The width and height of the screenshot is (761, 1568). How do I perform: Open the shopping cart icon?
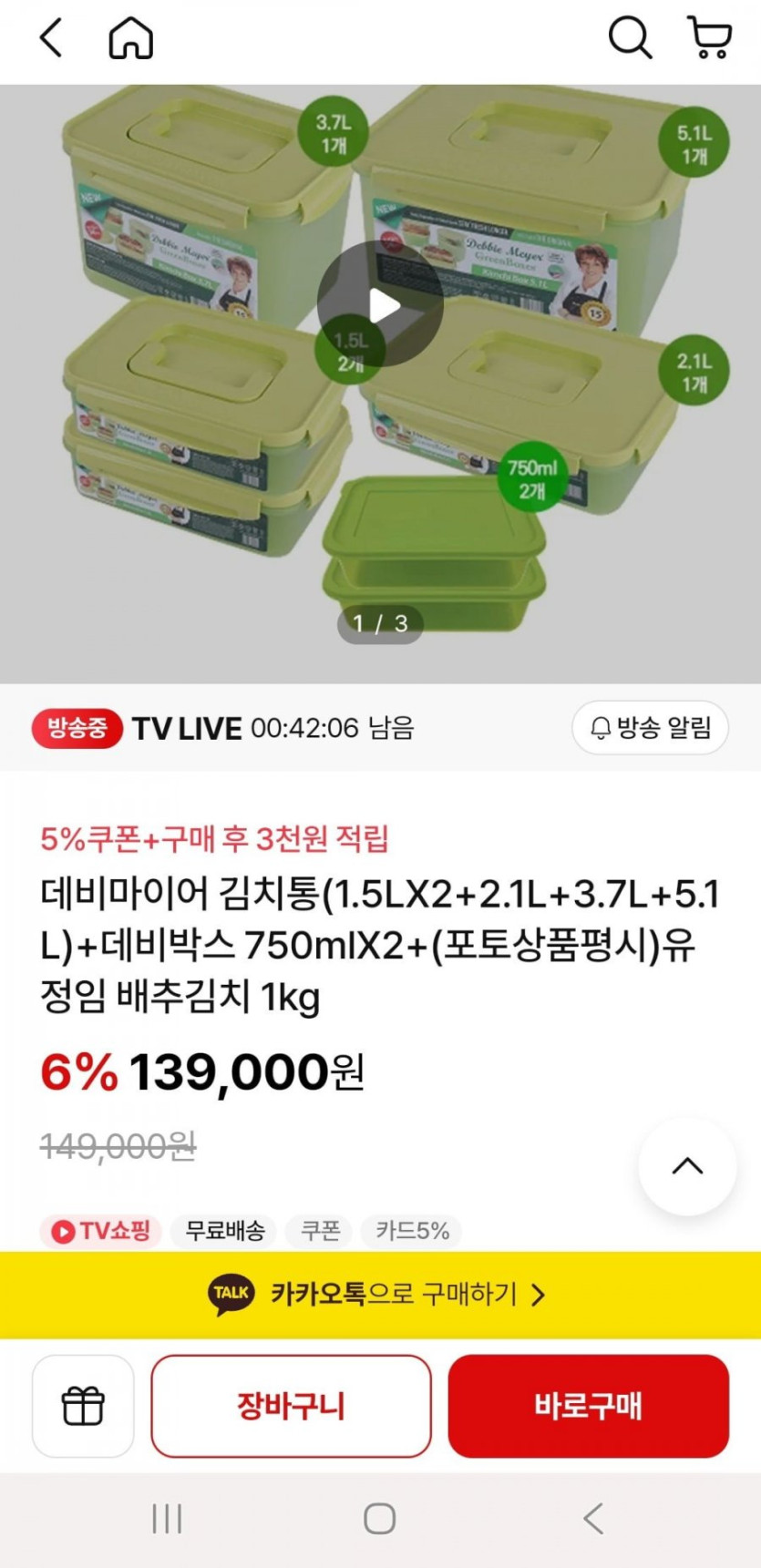pos(709,38)
